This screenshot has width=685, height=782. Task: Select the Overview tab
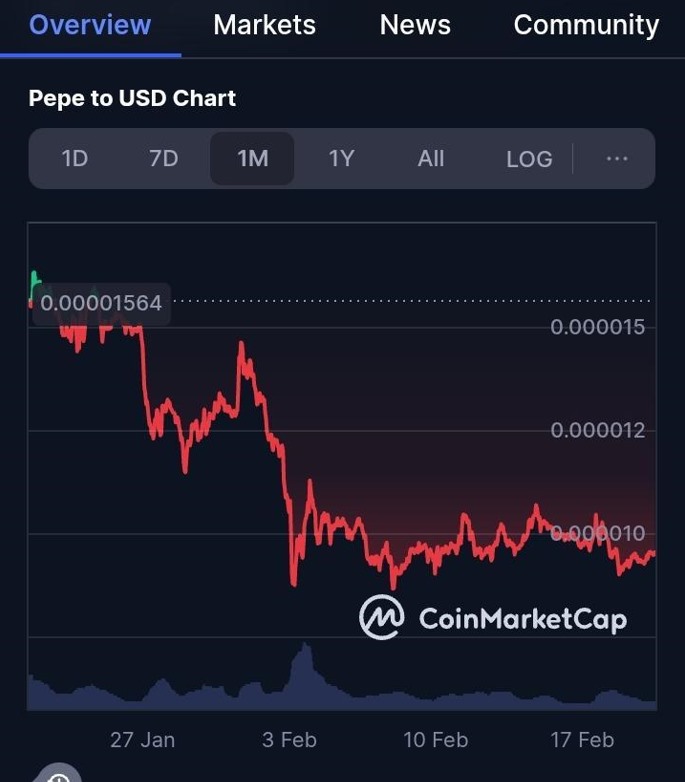pyautogui.click(x=90, y=25)
